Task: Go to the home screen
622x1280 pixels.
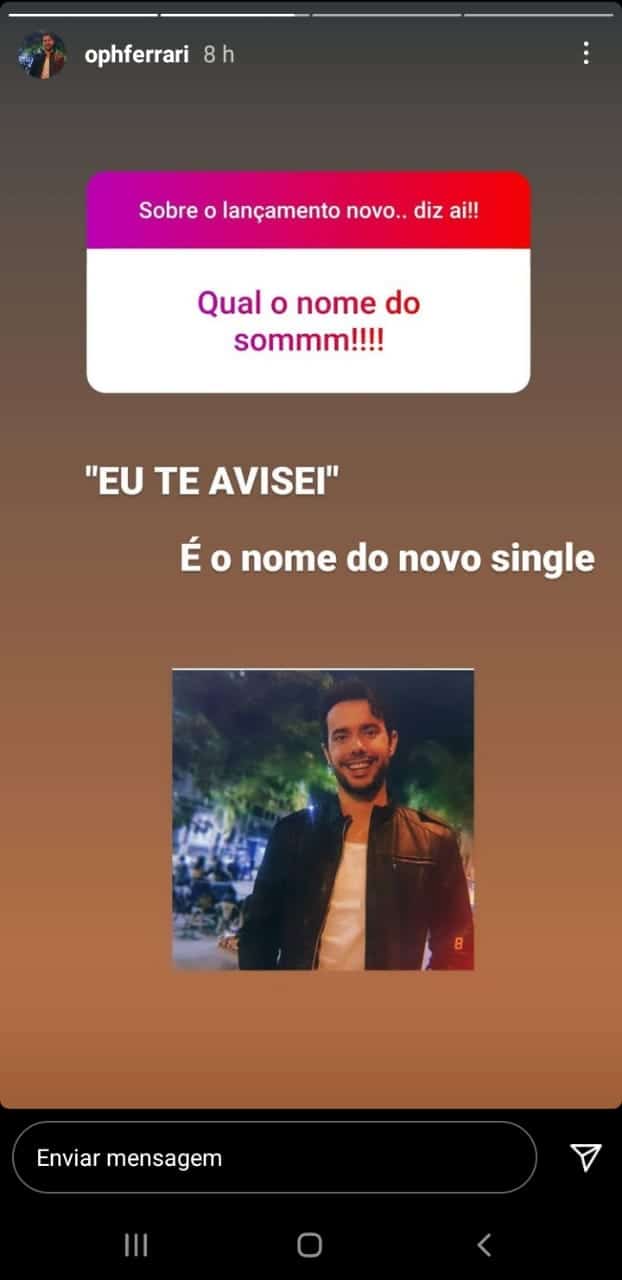Action: click(x=310, y=1245)
